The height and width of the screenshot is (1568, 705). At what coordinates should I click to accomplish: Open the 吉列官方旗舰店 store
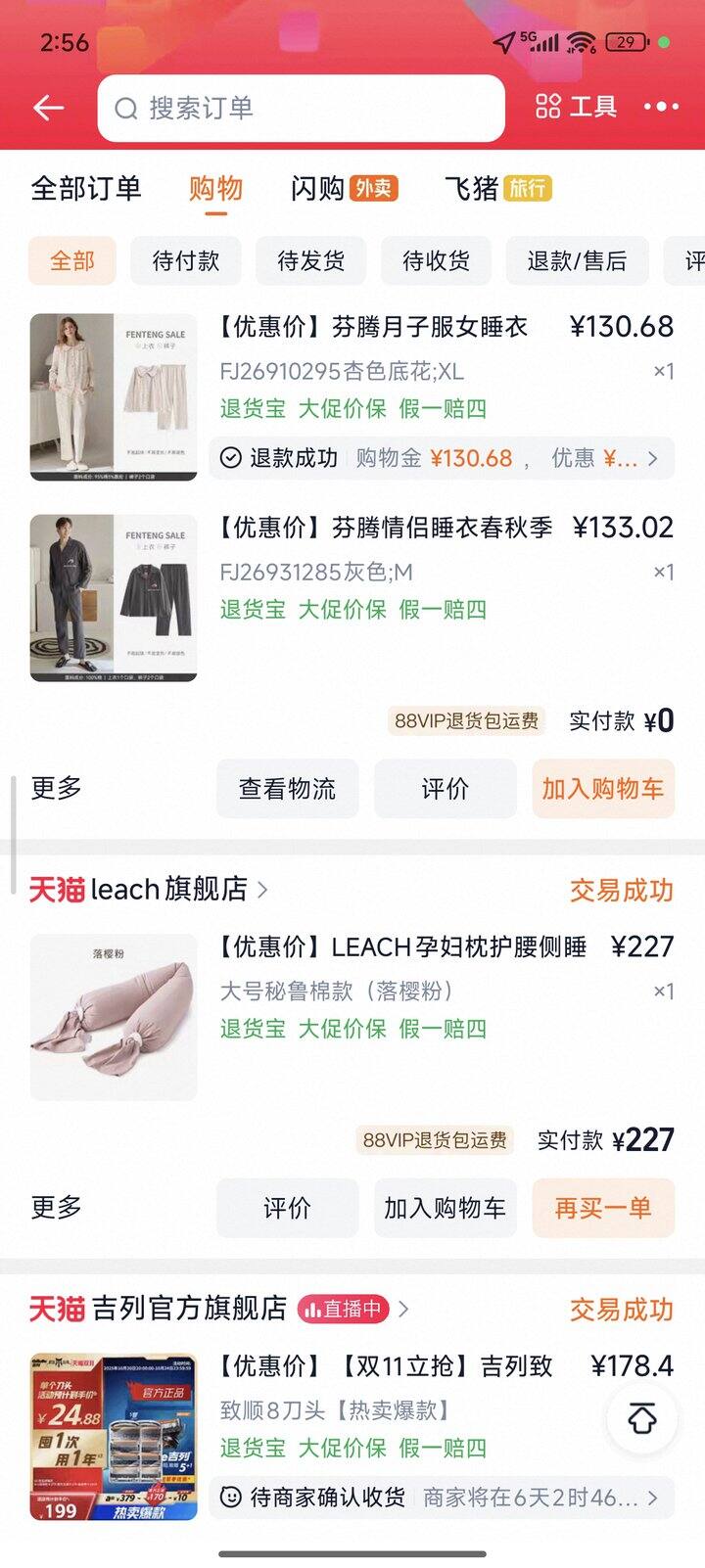point(189,1309)
